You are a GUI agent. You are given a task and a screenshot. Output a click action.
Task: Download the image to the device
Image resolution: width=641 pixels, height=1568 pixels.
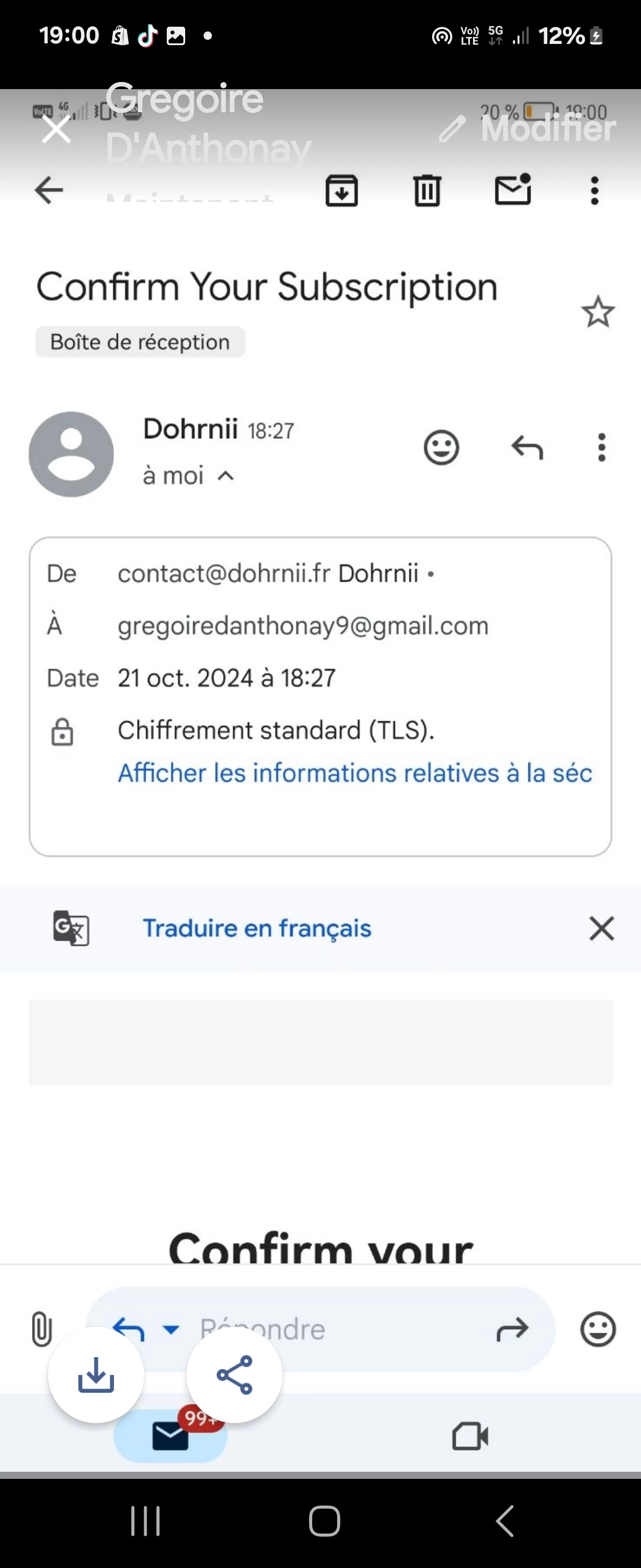96,1374
